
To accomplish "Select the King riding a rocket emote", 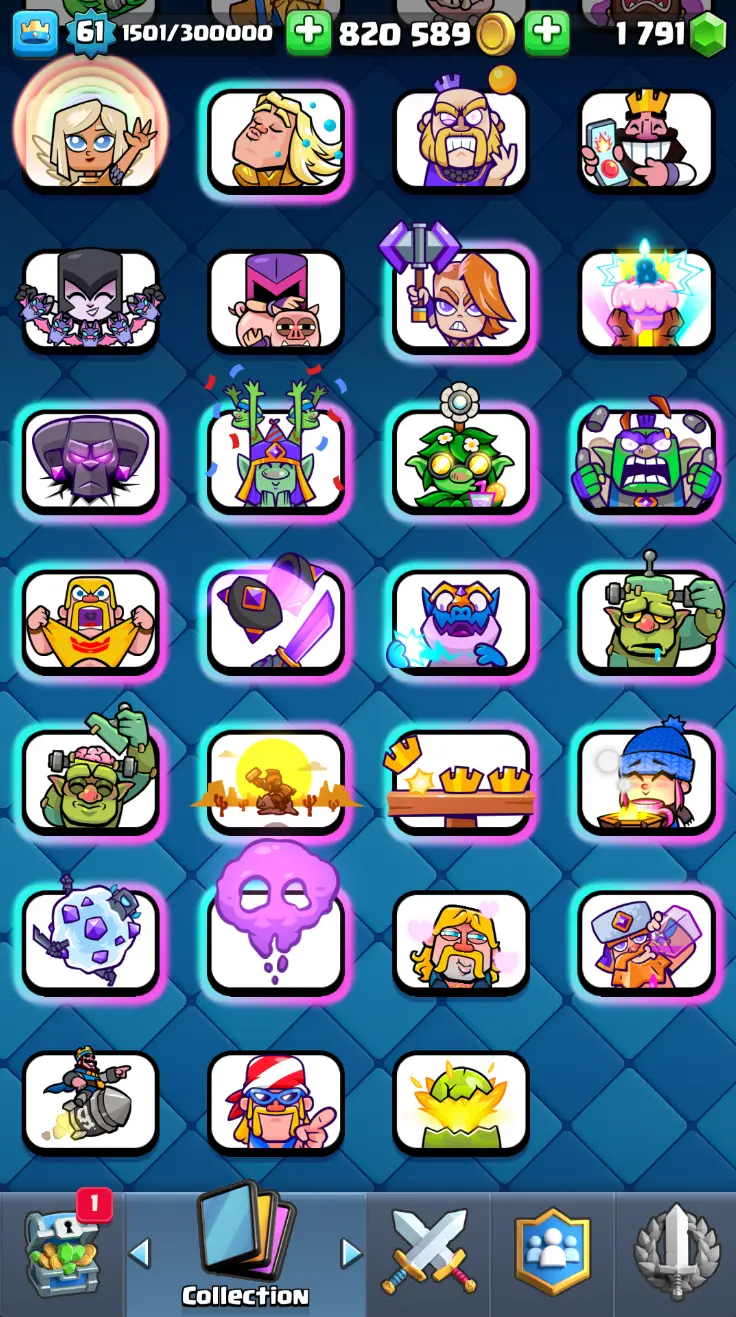I will 90,1100.
